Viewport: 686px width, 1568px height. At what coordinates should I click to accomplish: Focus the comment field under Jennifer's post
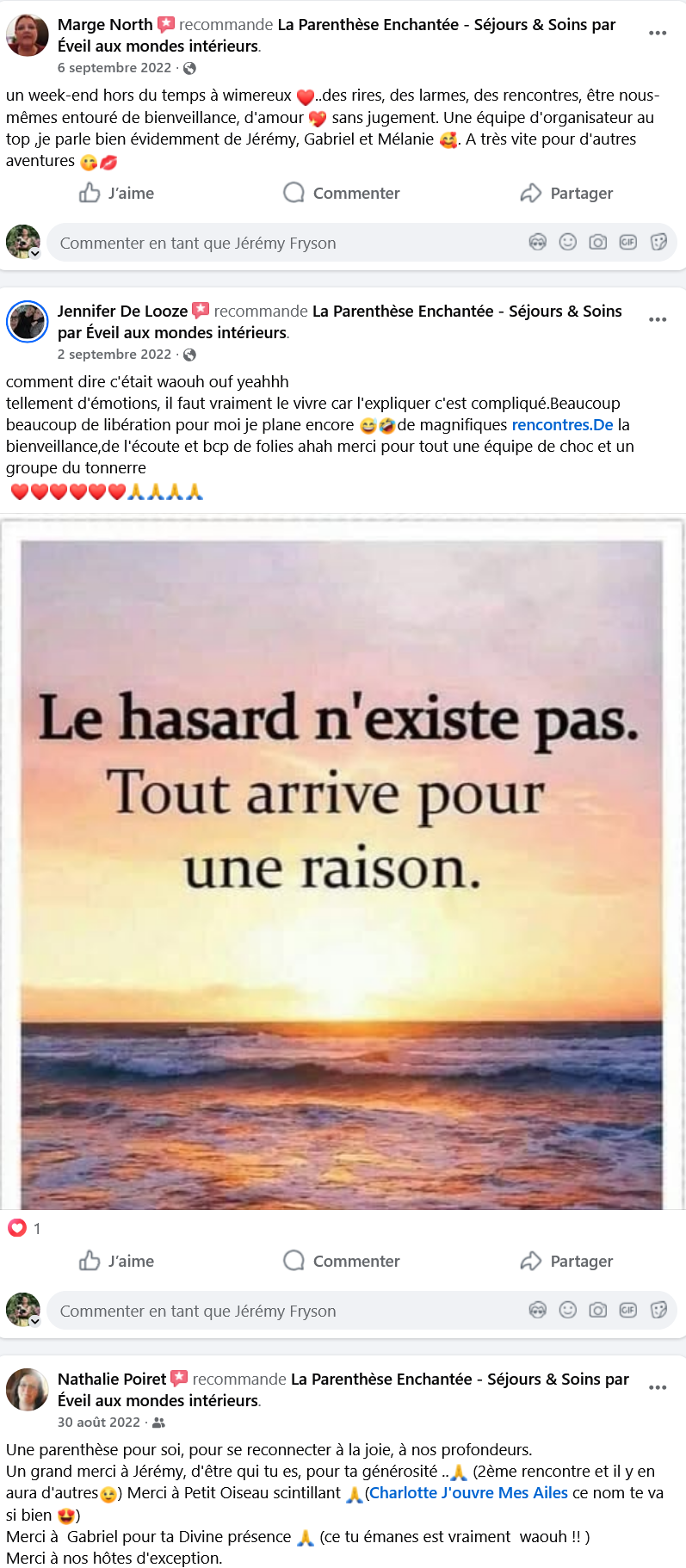pos(275,1311)
